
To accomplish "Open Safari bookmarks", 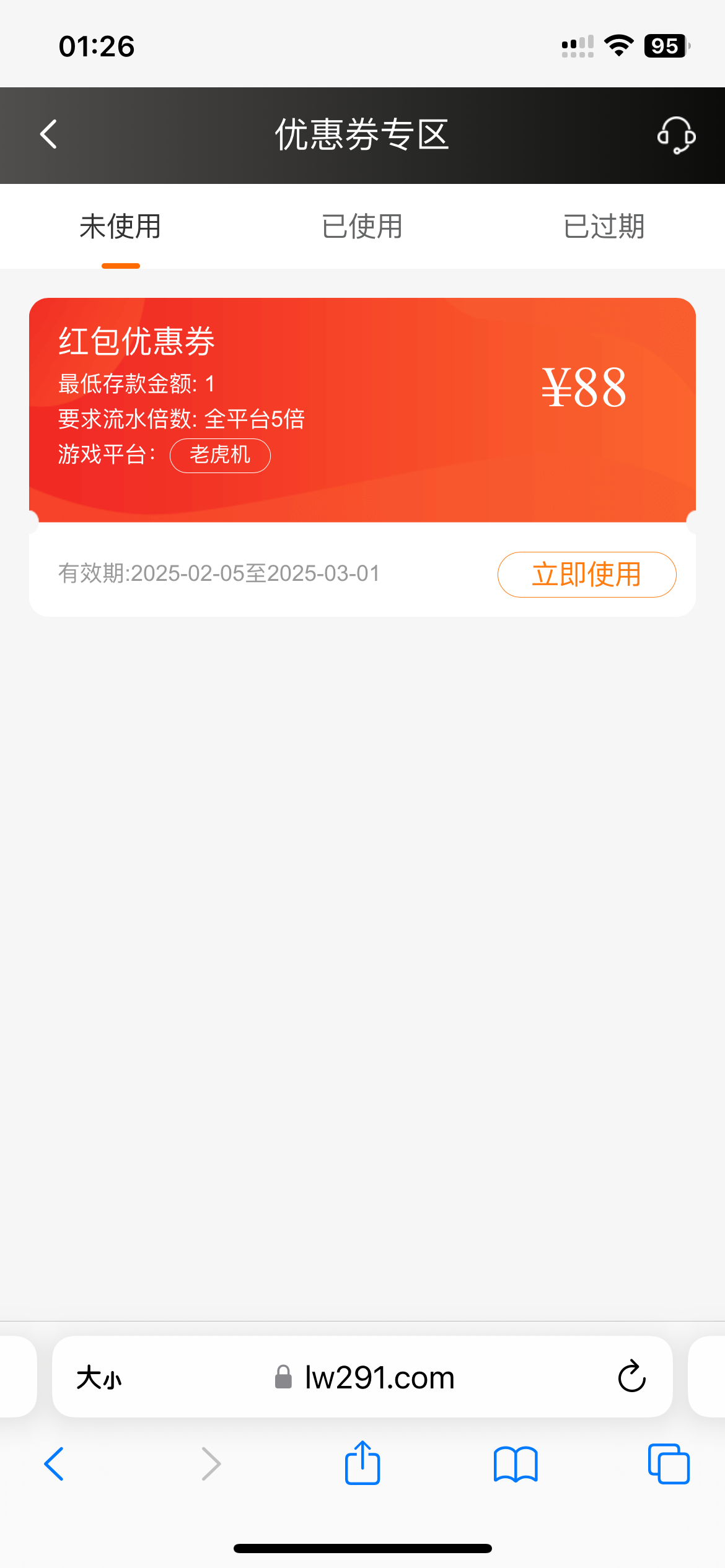I will coord(516,1464).
